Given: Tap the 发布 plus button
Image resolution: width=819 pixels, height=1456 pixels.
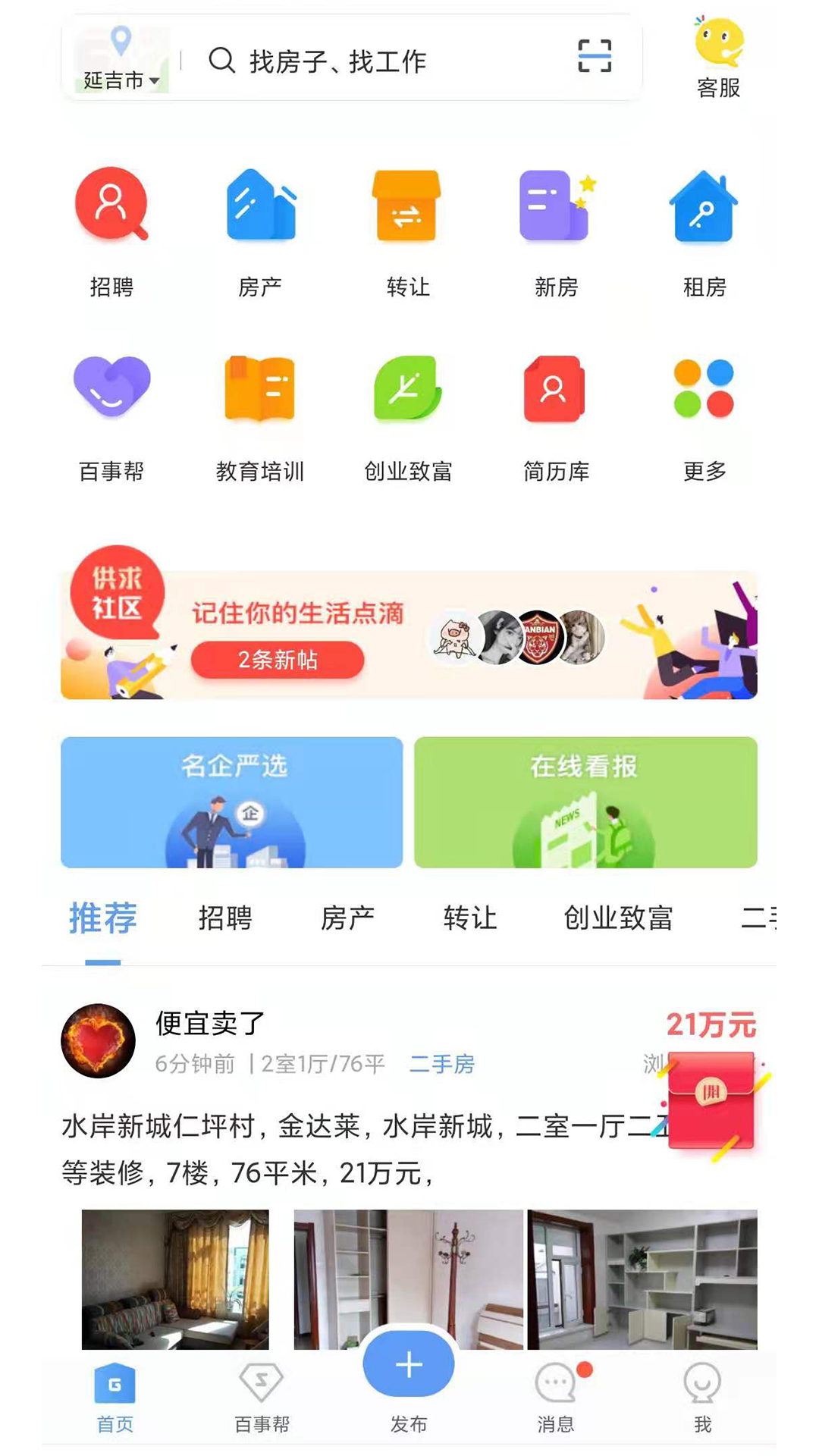Looking at the screenshot, I should point(409,1366).
